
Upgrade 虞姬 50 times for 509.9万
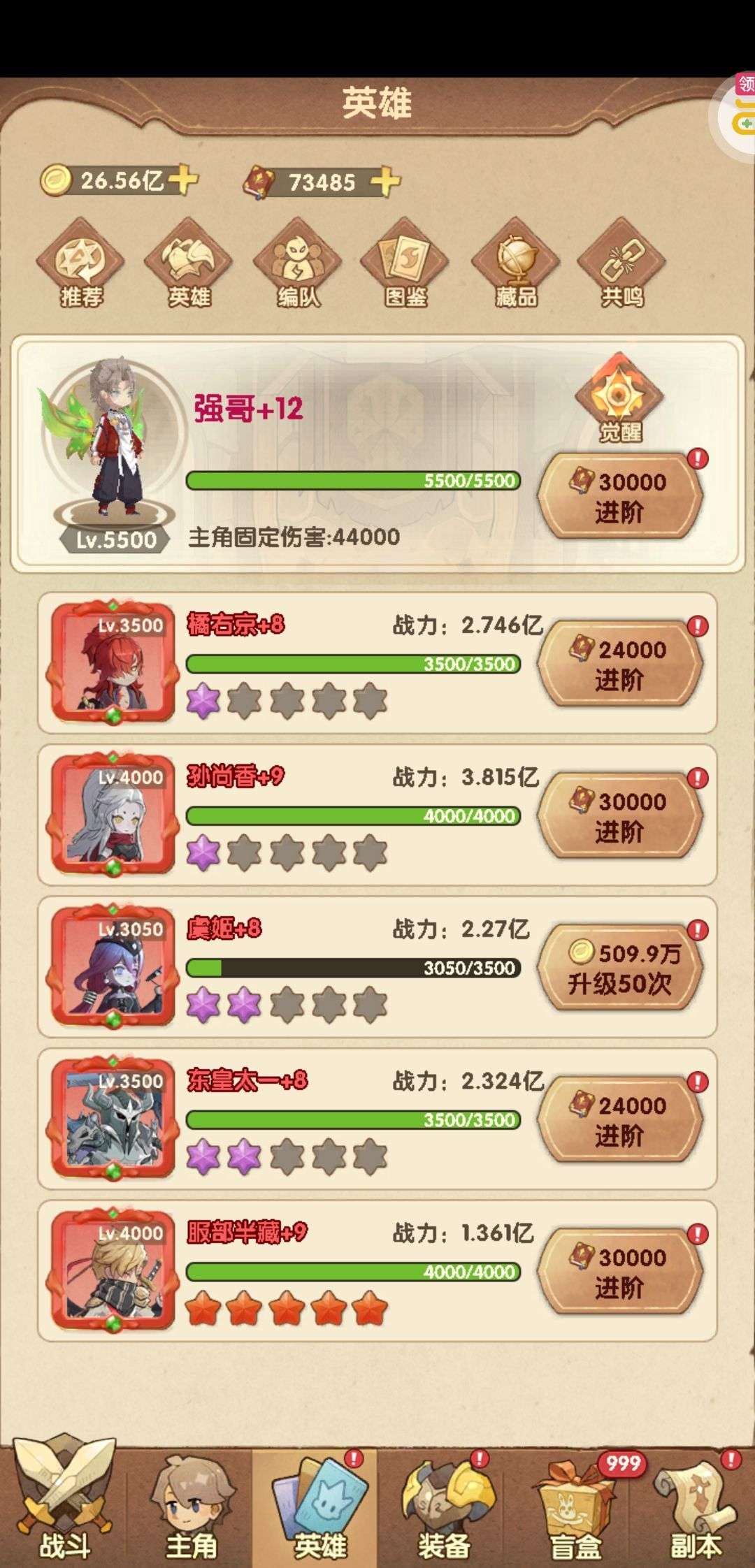pyautogui.click(x=620, y=968)
